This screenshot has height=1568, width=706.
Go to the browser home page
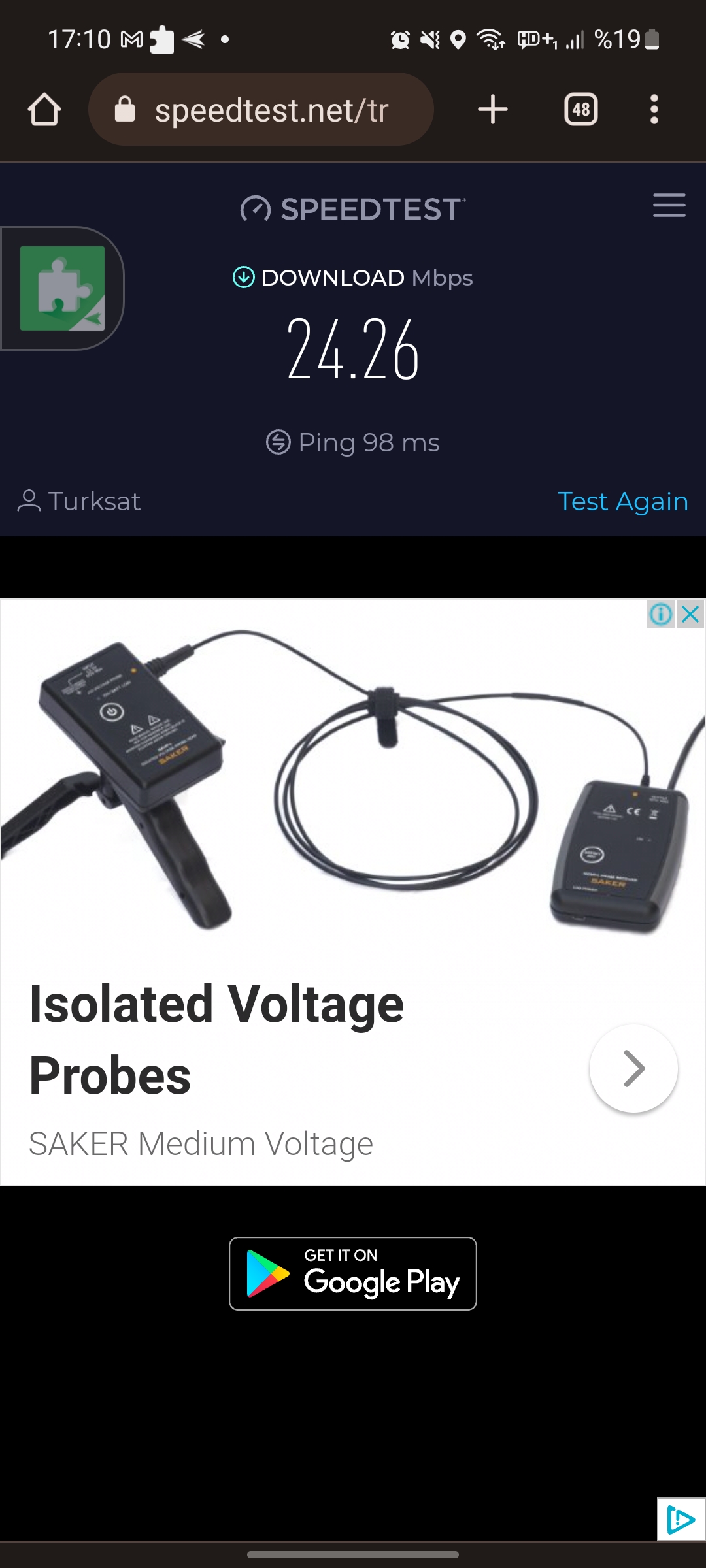pyautogui.click(x=44, y=110)
